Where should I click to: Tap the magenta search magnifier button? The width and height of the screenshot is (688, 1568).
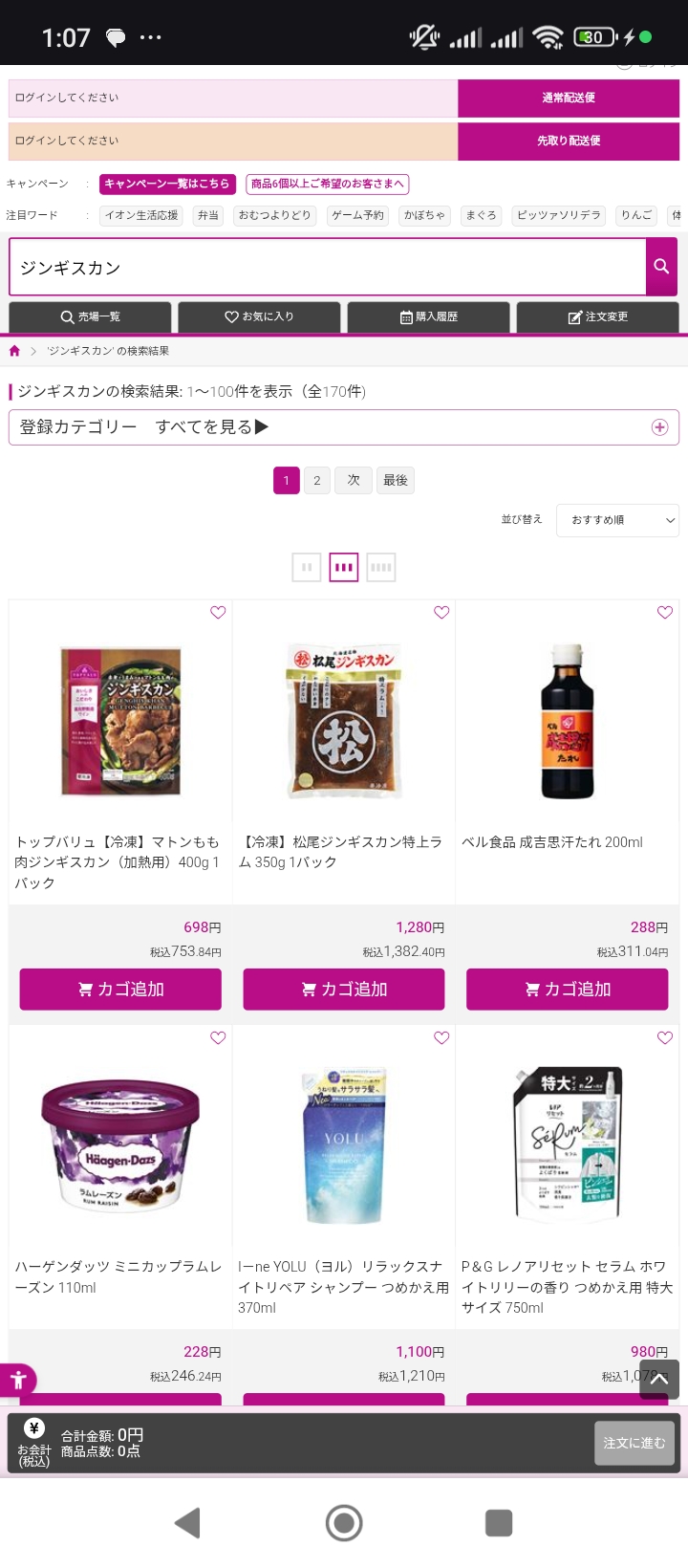(661, 267)
